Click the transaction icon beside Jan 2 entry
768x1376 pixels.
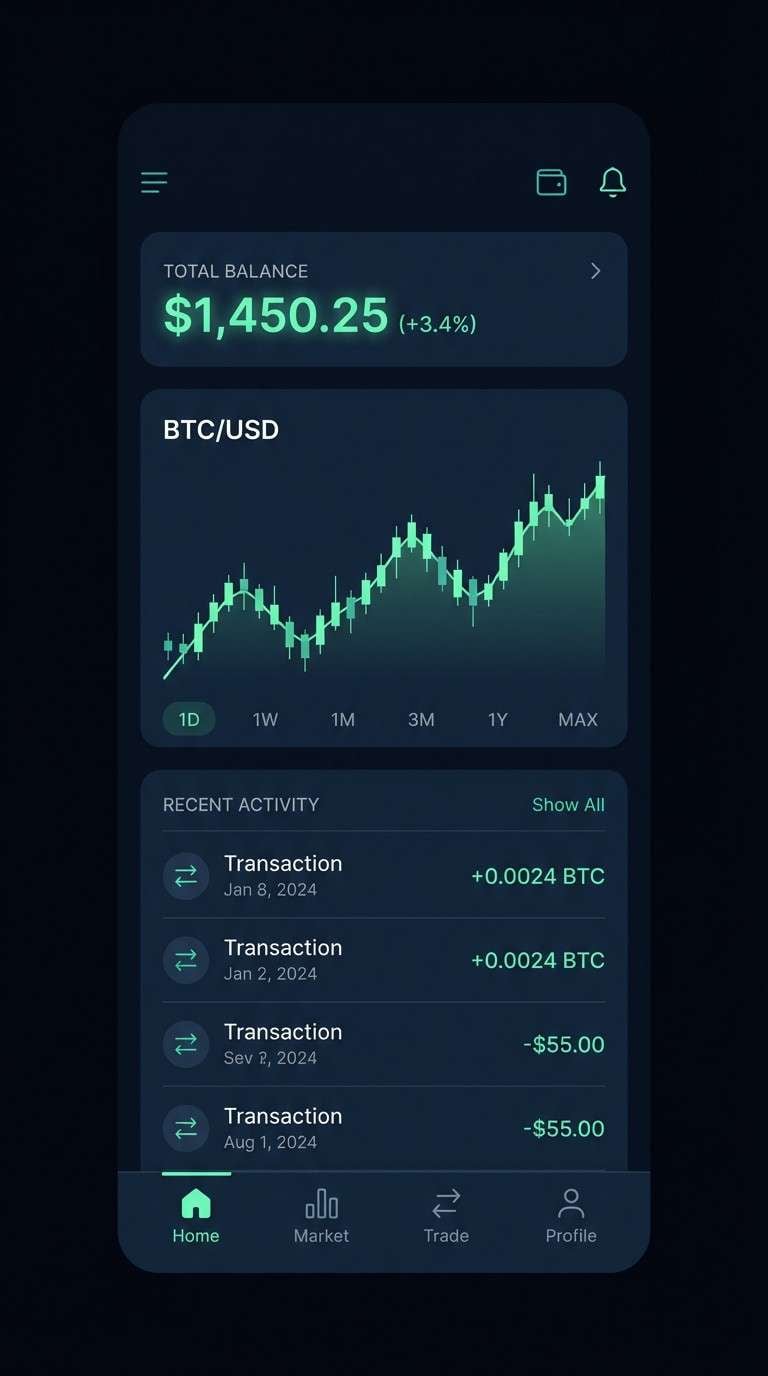[186, 960]
